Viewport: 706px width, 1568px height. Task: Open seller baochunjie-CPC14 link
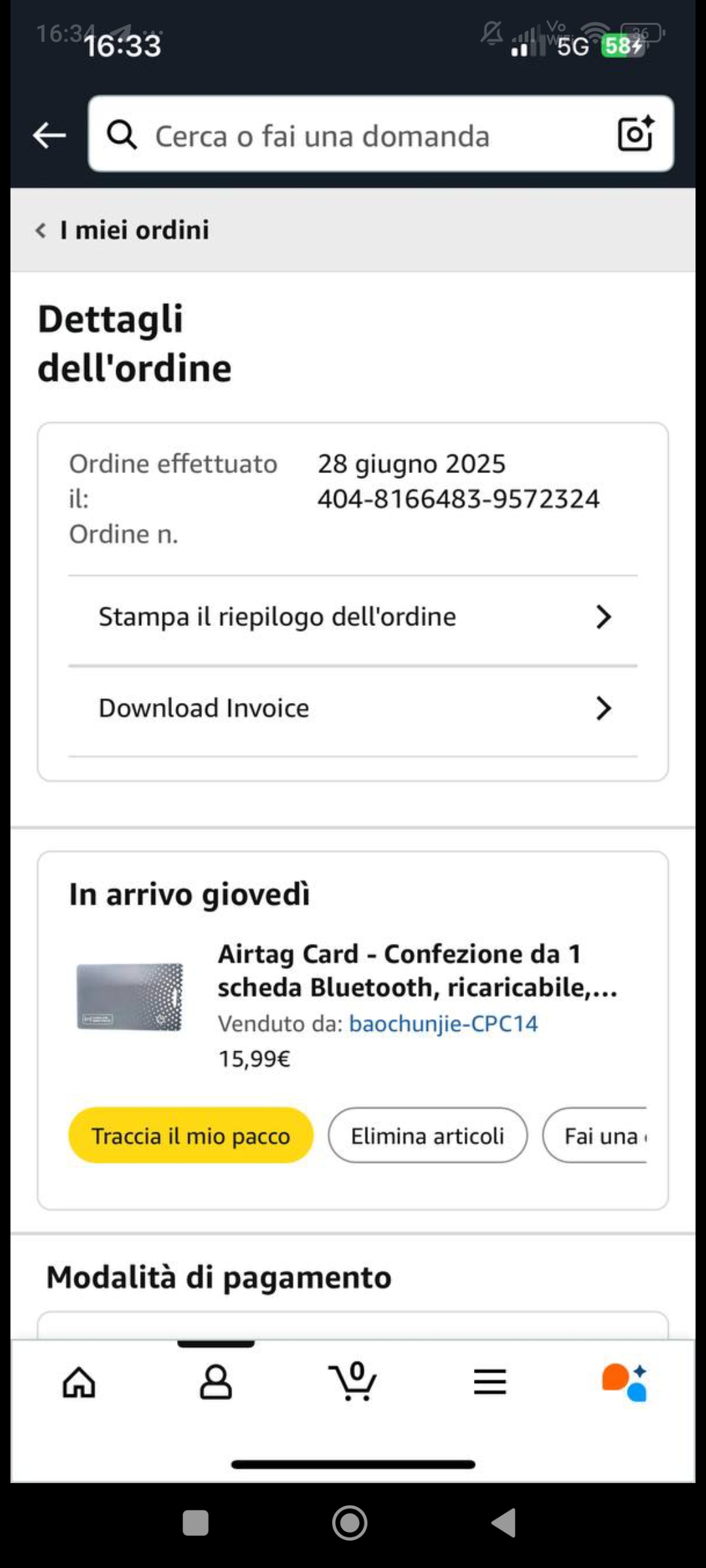[x=443, y=1024]
